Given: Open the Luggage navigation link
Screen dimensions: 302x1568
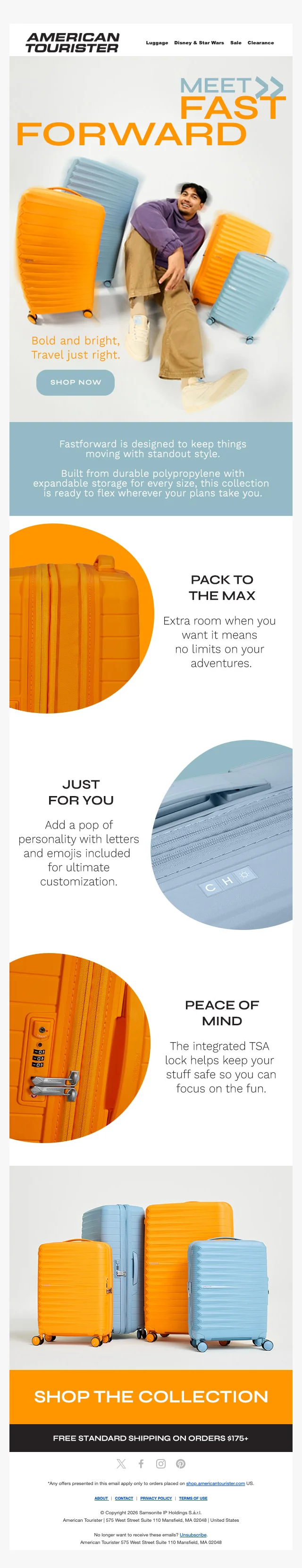Looking at the screenshot, I should 157,42.
